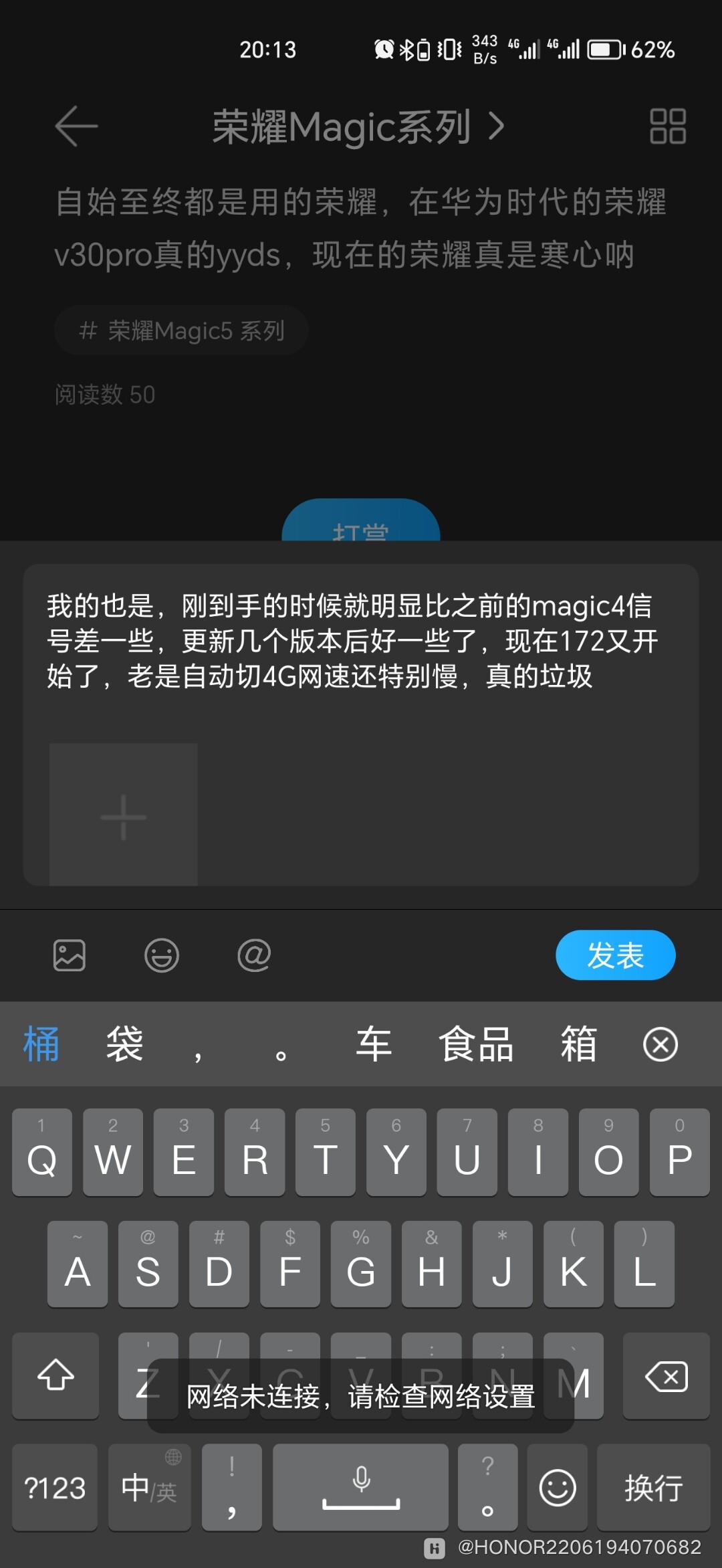Publish comment with 发表 button
722x1568 pixels.
coord(615,955)
